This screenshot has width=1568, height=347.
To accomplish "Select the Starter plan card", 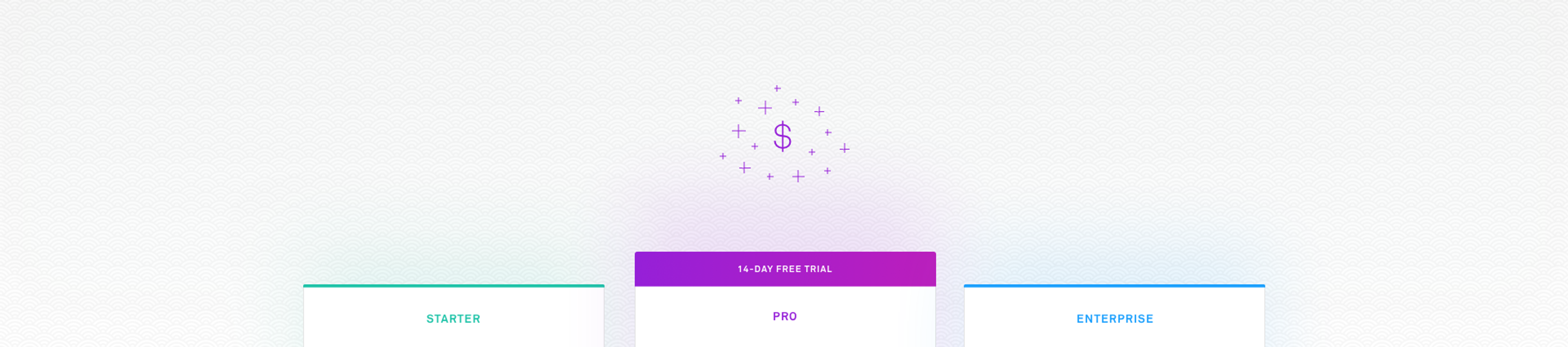I will [454, 318].
